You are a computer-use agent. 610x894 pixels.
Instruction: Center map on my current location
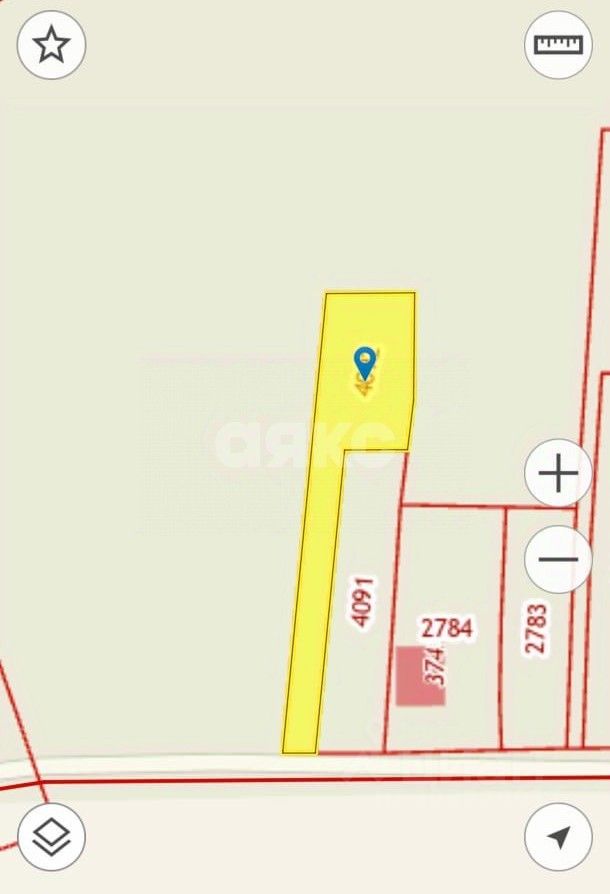coord(558,836)
